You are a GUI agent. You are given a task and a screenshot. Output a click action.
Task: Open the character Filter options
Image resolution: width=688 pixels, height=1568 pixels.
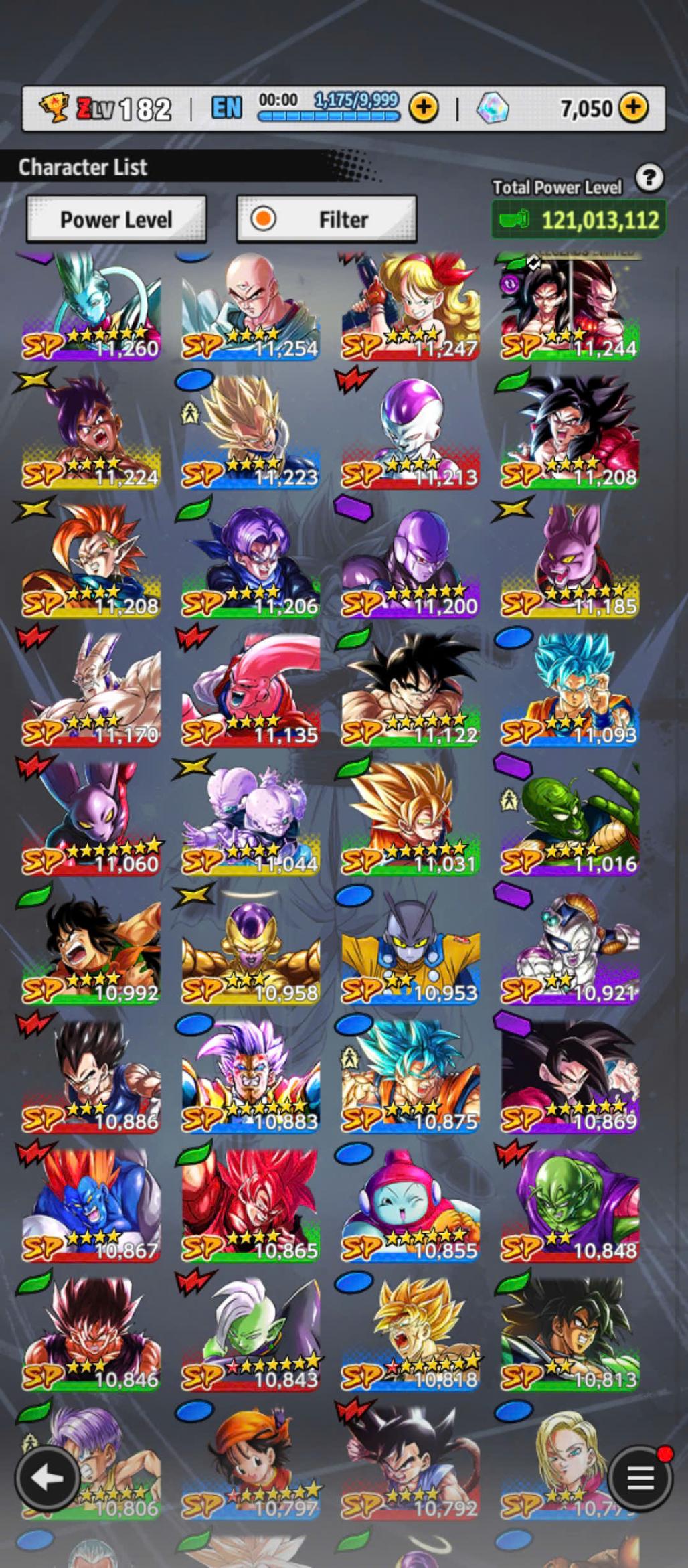coord(327,219)
